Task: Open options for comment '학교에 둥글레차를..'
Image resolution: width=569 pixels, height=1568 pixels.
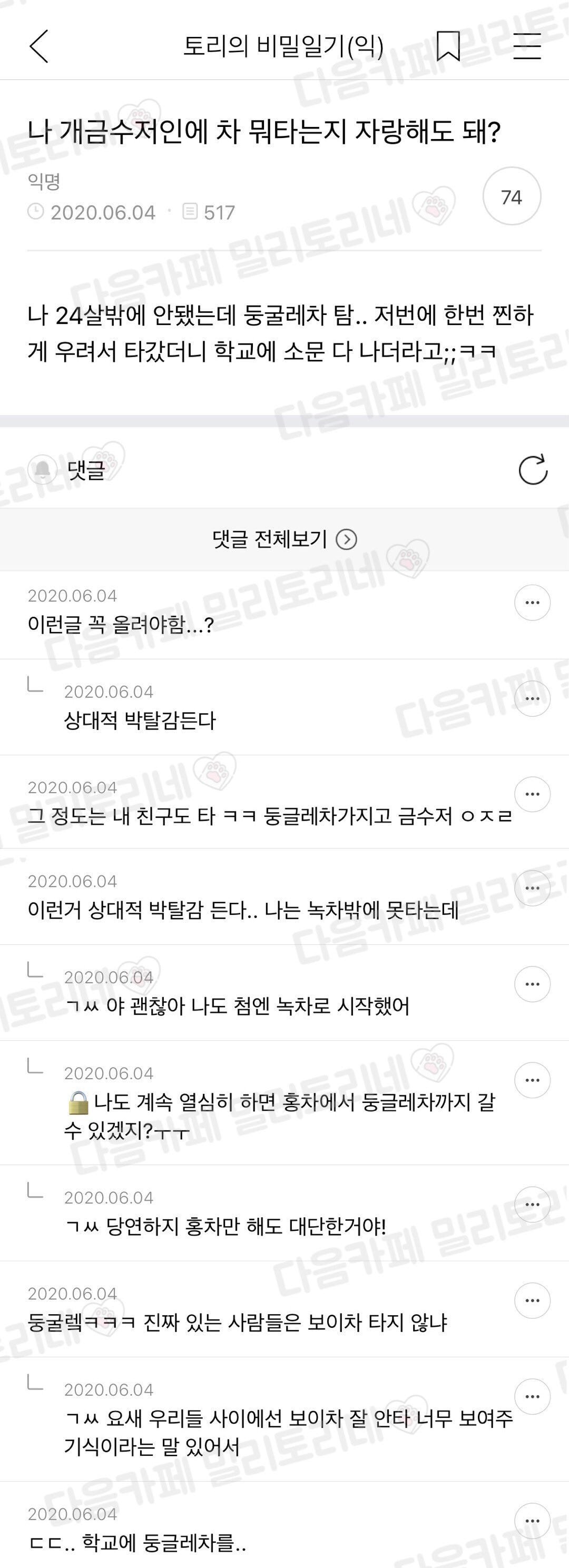Action: (532, 1521)
